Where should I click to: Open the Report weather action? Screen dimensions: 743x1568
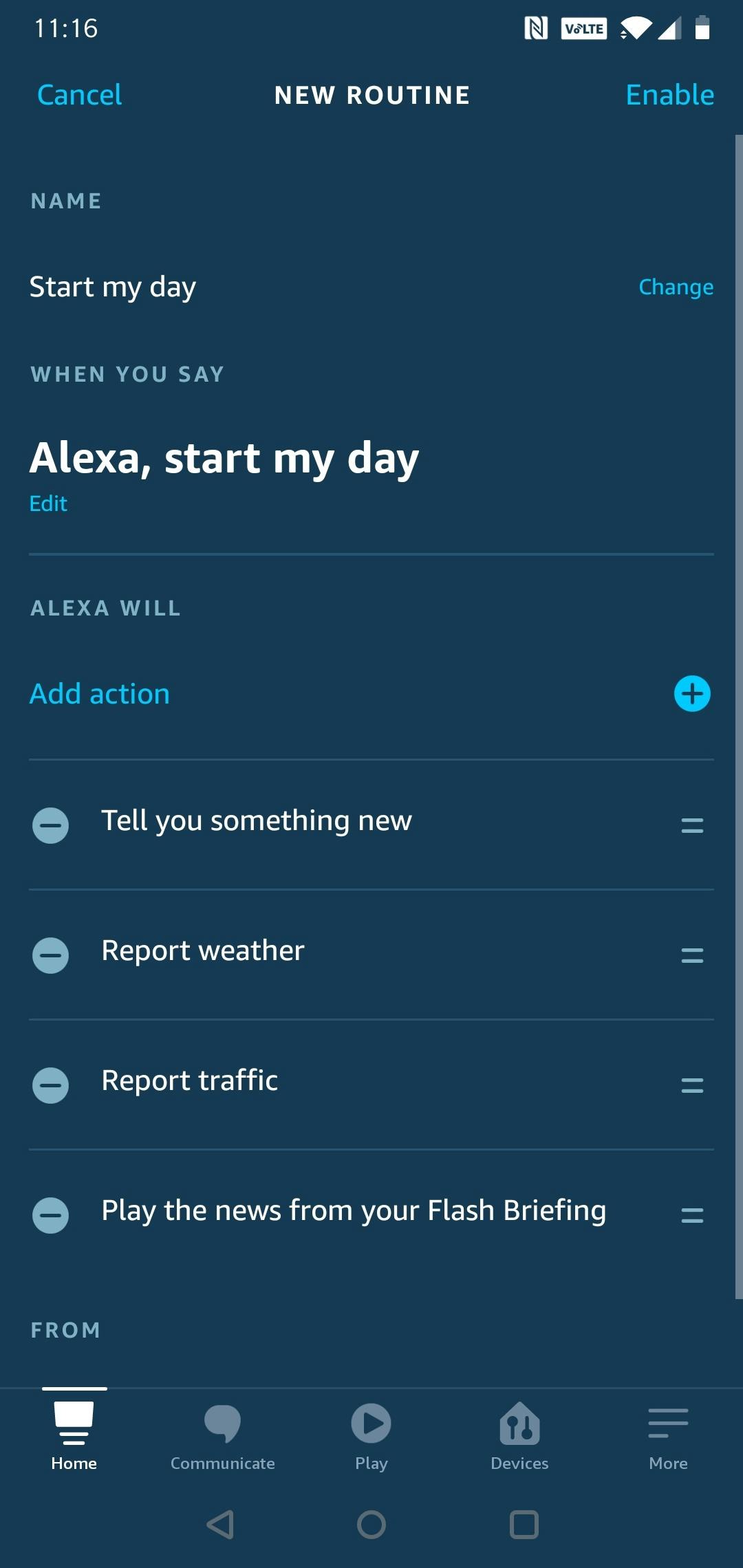[x=203, y=951]
